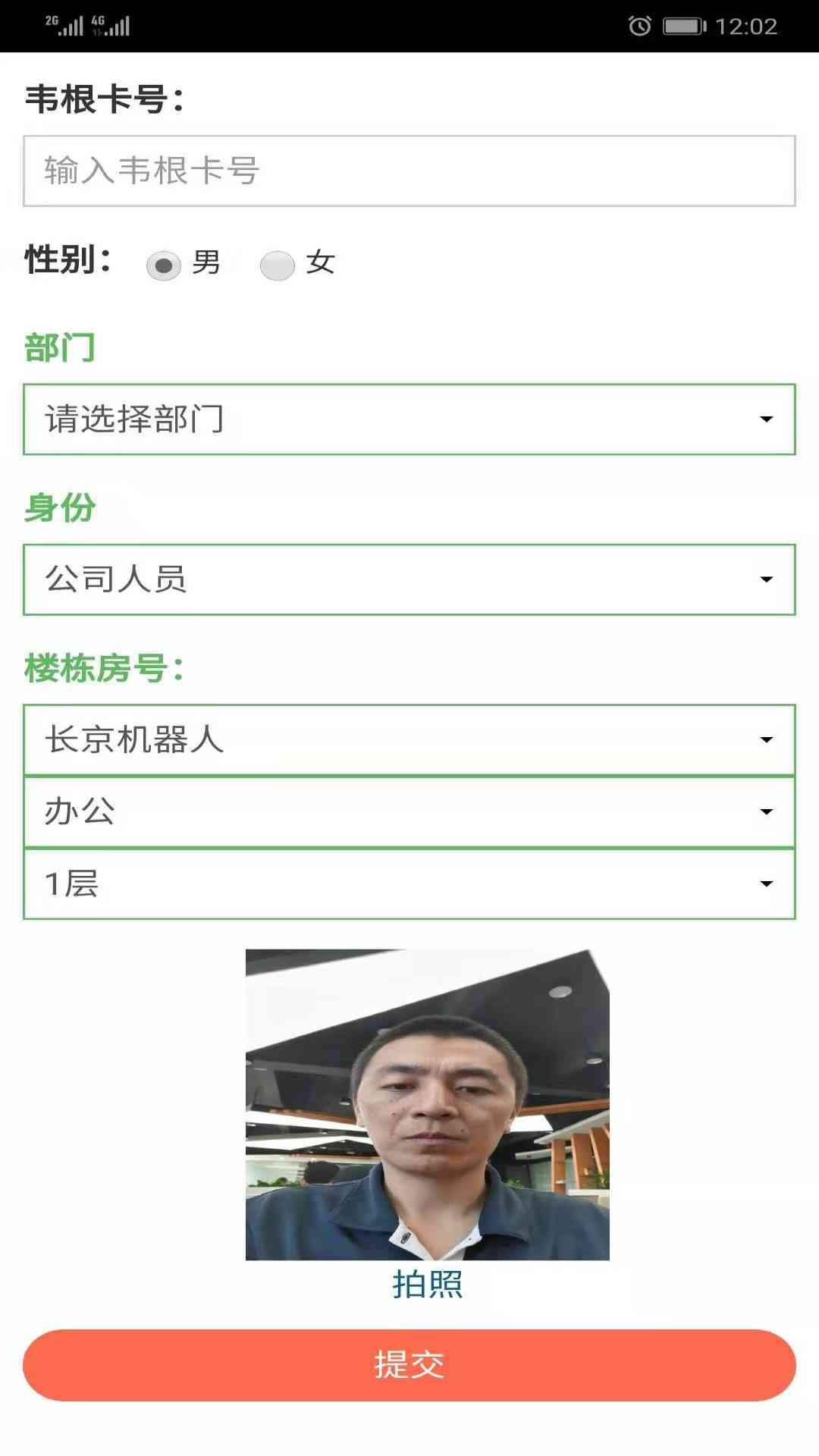Image resolution: width=819 pixels, height=1456 pixels.
Task: Open the 长京机器人 building dropdown
Action: (409, 740)
